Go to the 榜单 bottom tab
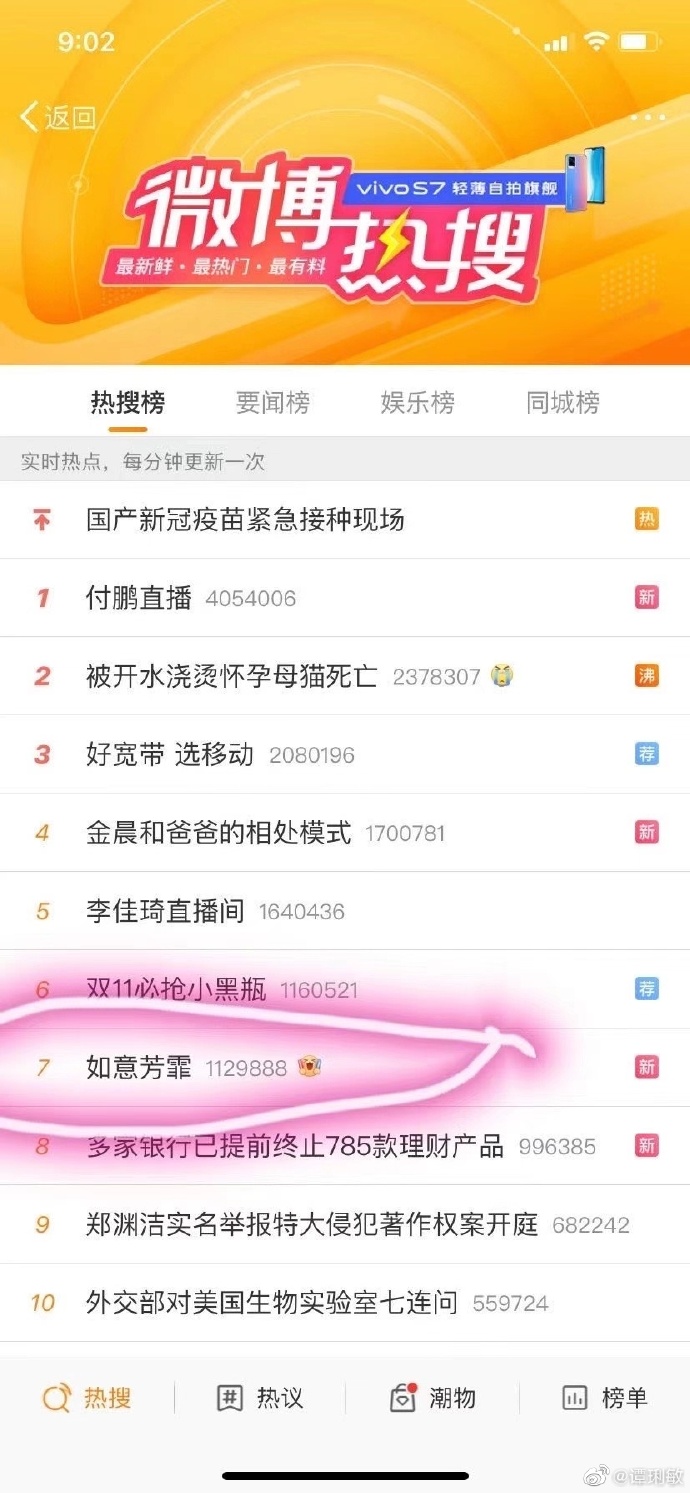690x1493 pixels. pyautogui.click(x=604, y=1398)
